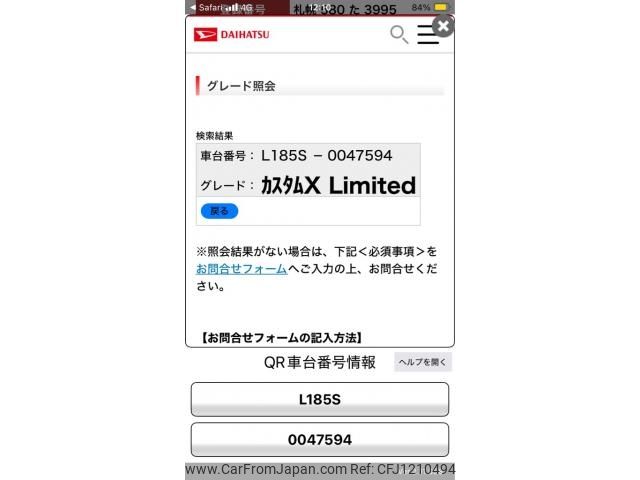
Task: Open help with ヘルプを開く
Action: point(423,362)
